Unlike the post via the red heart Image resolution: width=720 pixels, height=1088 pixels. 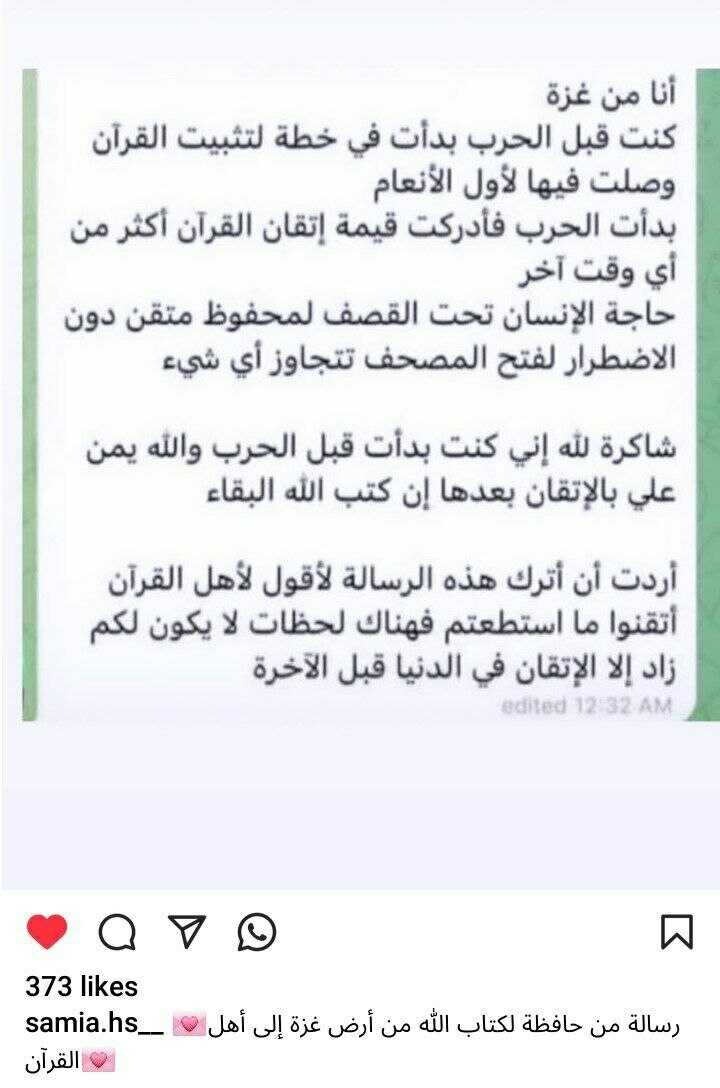point(47,932)
